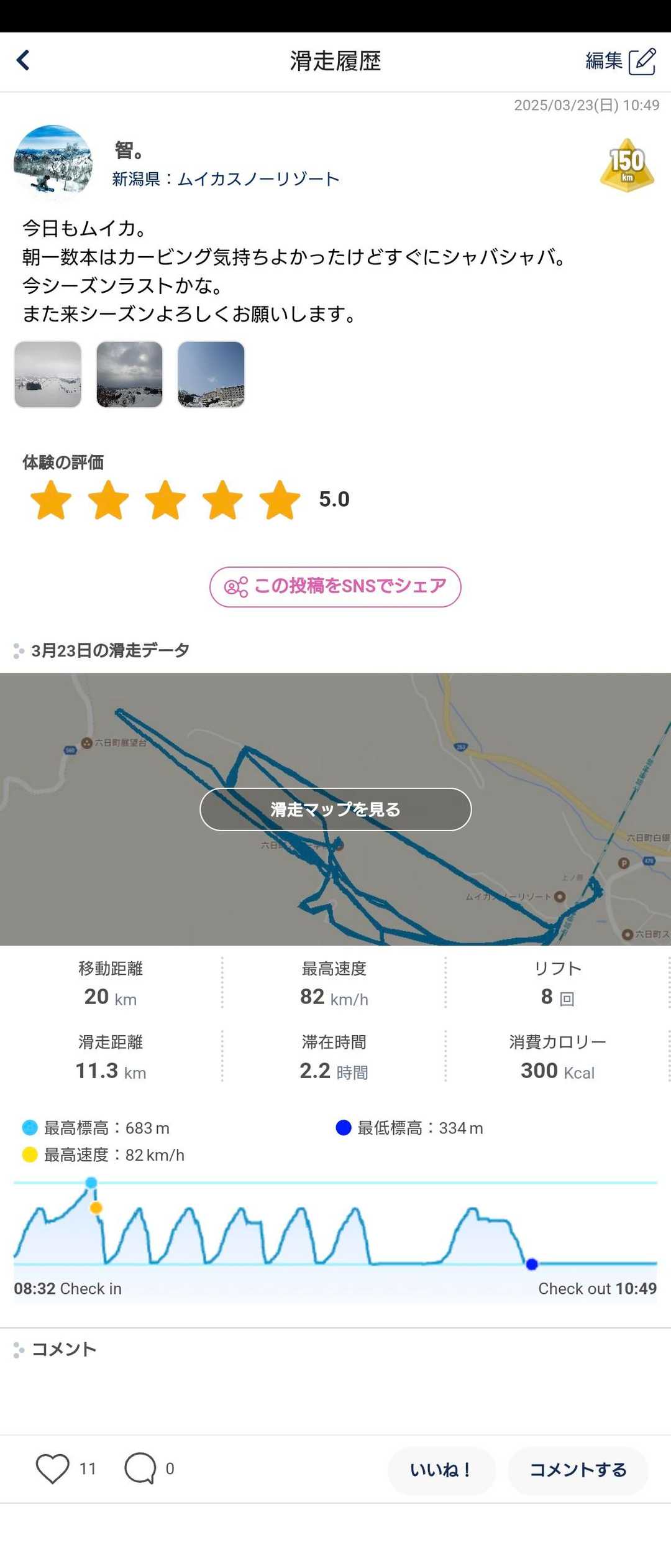
Task: Open the user's profile picture
Action: 53,163
